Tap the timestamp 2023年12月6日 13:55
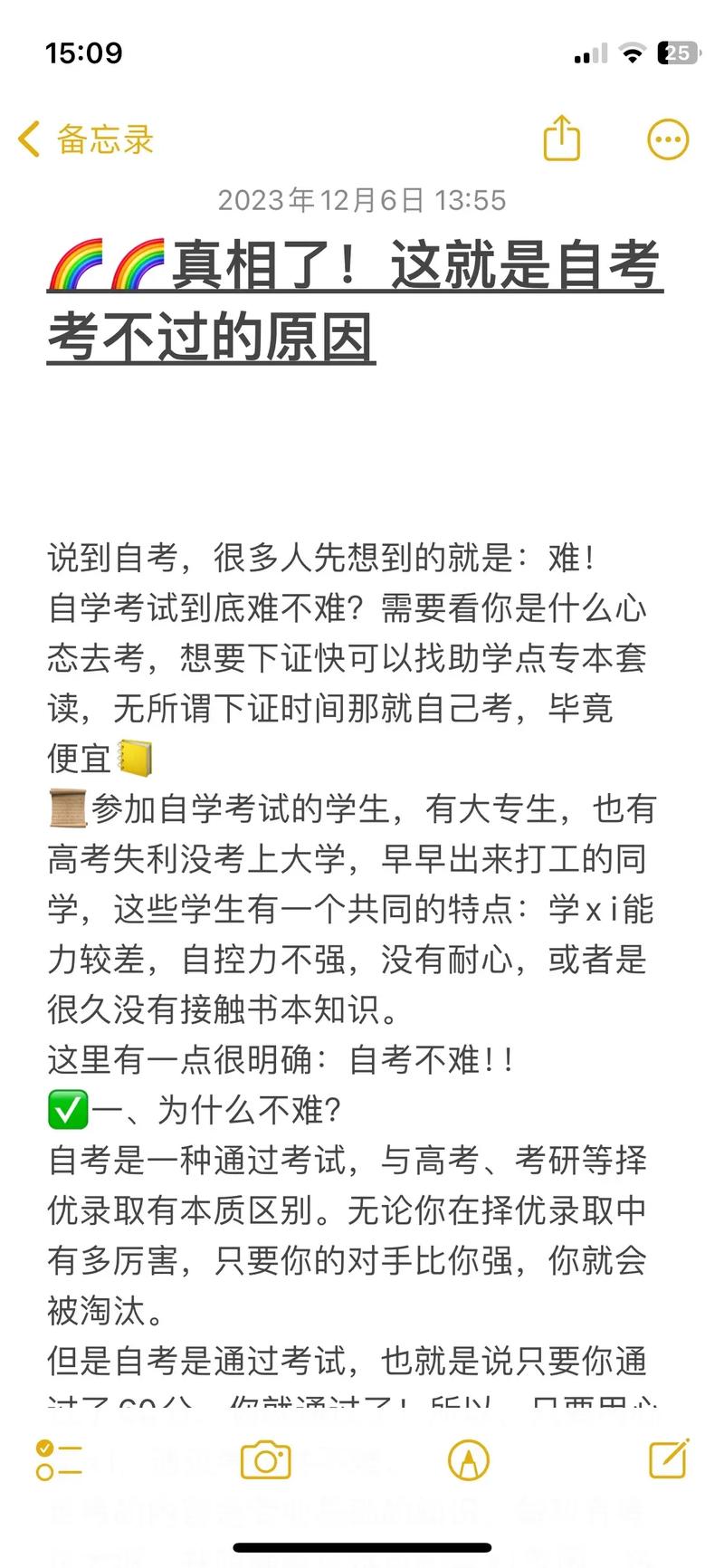Image resolution: width=724 pixels, height=1568 pixels. coord(362,200)
